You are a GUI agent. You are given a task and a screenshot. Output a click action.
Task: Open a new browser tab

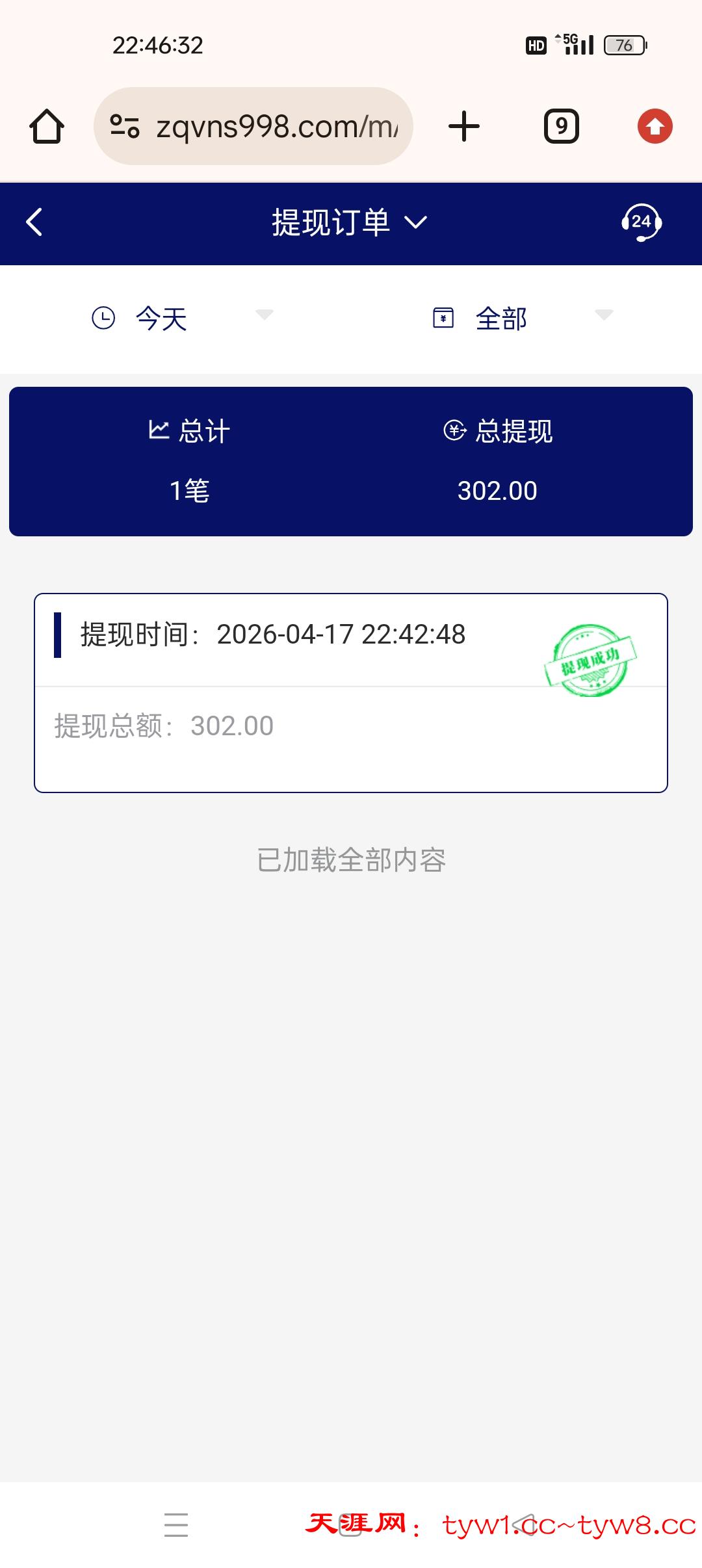pos(464,126)
